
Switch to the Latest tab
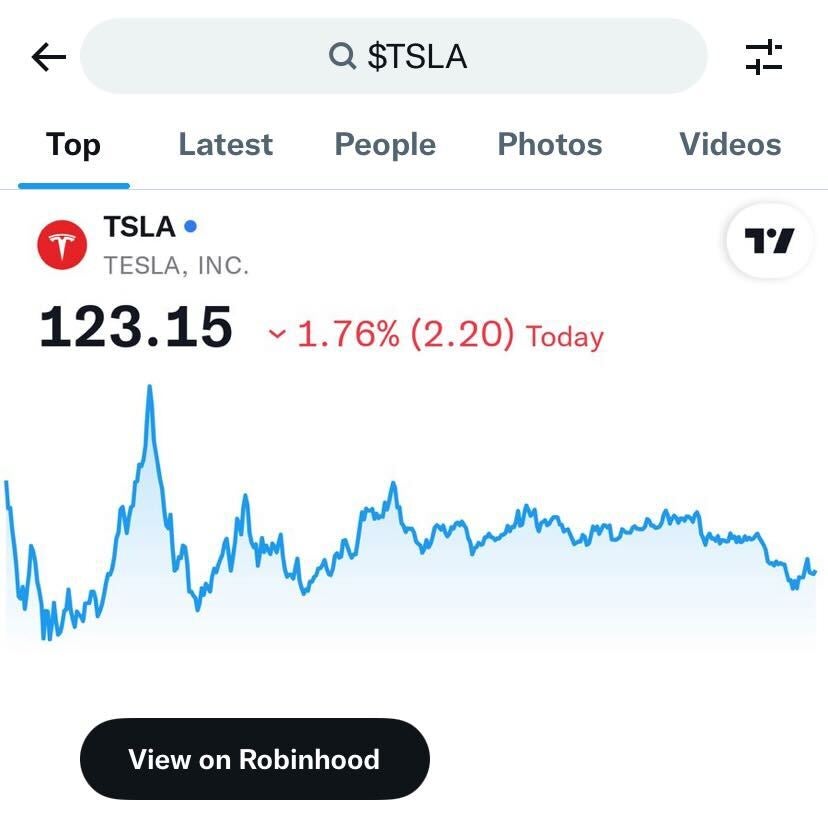(225, 145)
